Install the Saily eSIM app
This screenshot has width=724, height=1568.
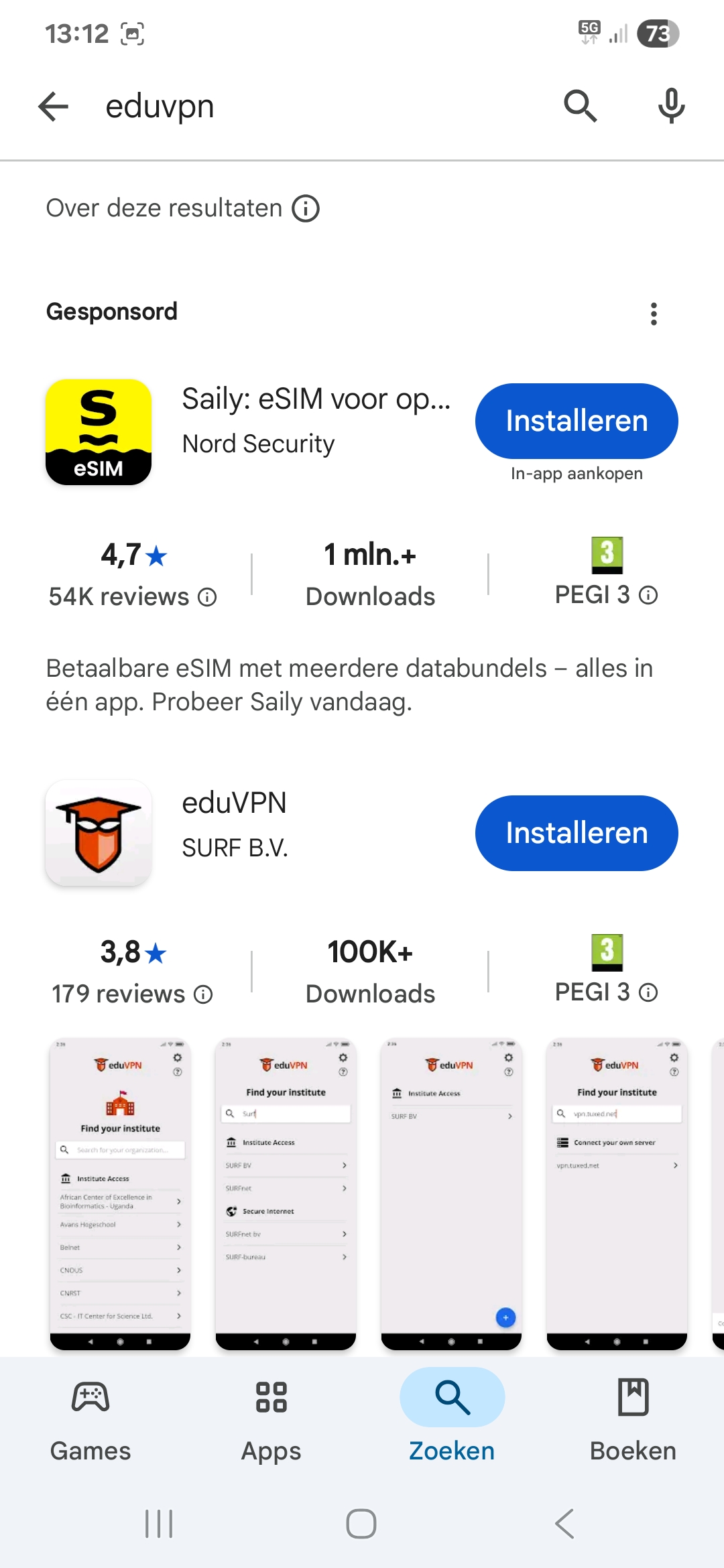click(x=577, y=421)
